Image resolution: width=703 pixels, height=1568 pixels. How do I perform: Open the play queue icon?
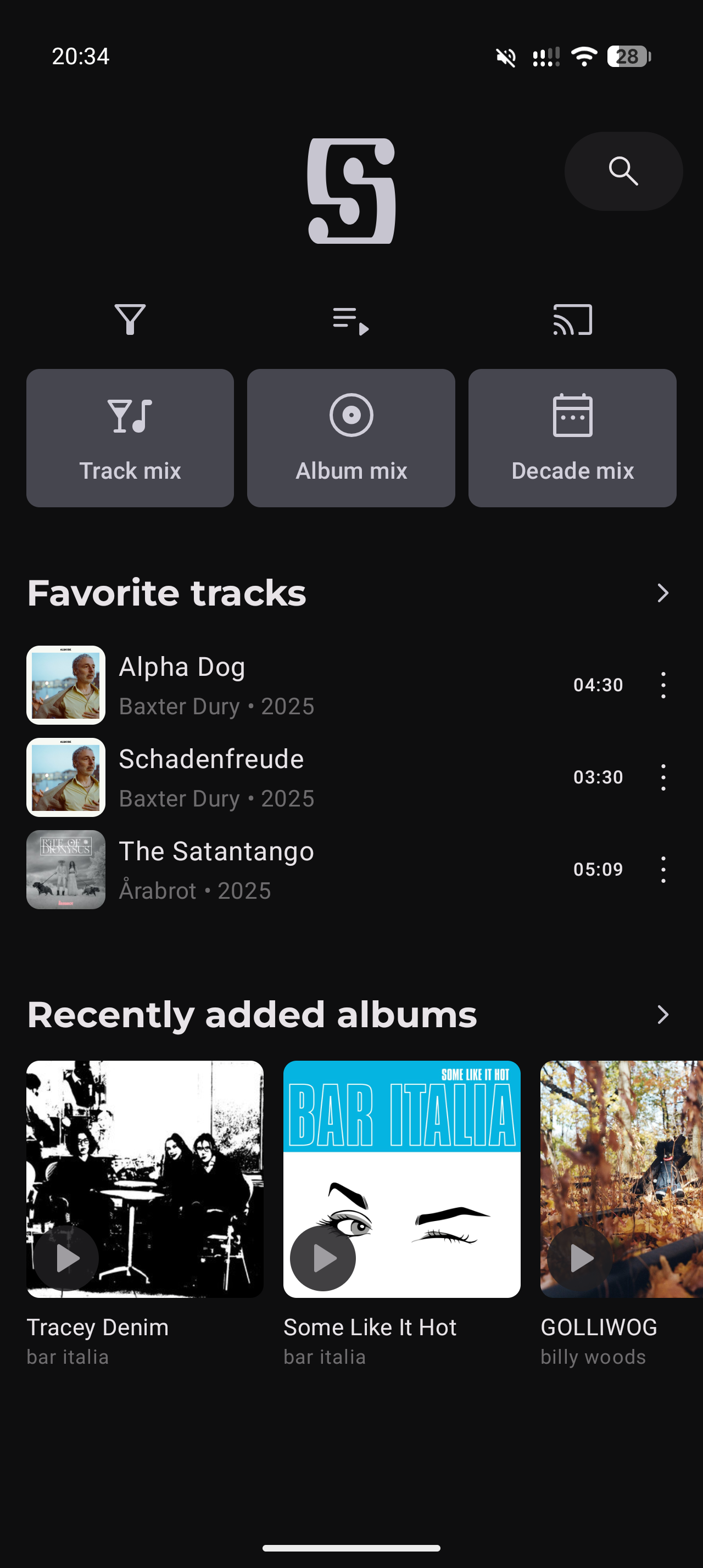pyautogui.click(x=350, y=320)
